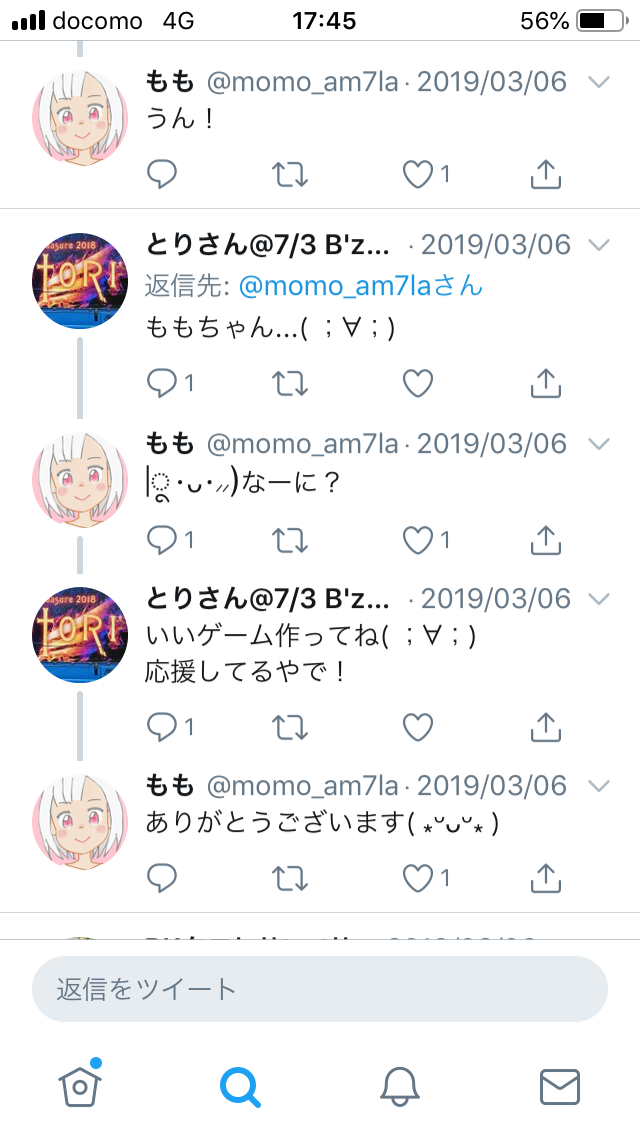
Task: Retweet the ありがとうございます tweet
Action: pos(290,880)
